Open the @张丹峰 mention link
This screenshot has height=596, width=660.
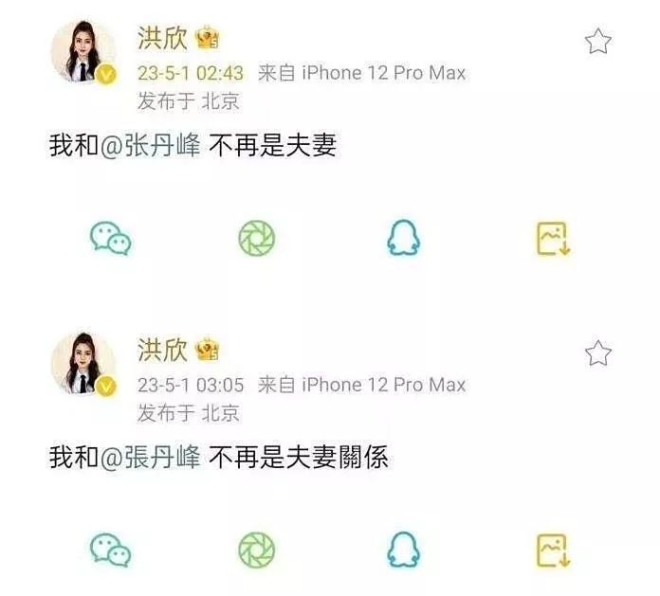[152, 146]
